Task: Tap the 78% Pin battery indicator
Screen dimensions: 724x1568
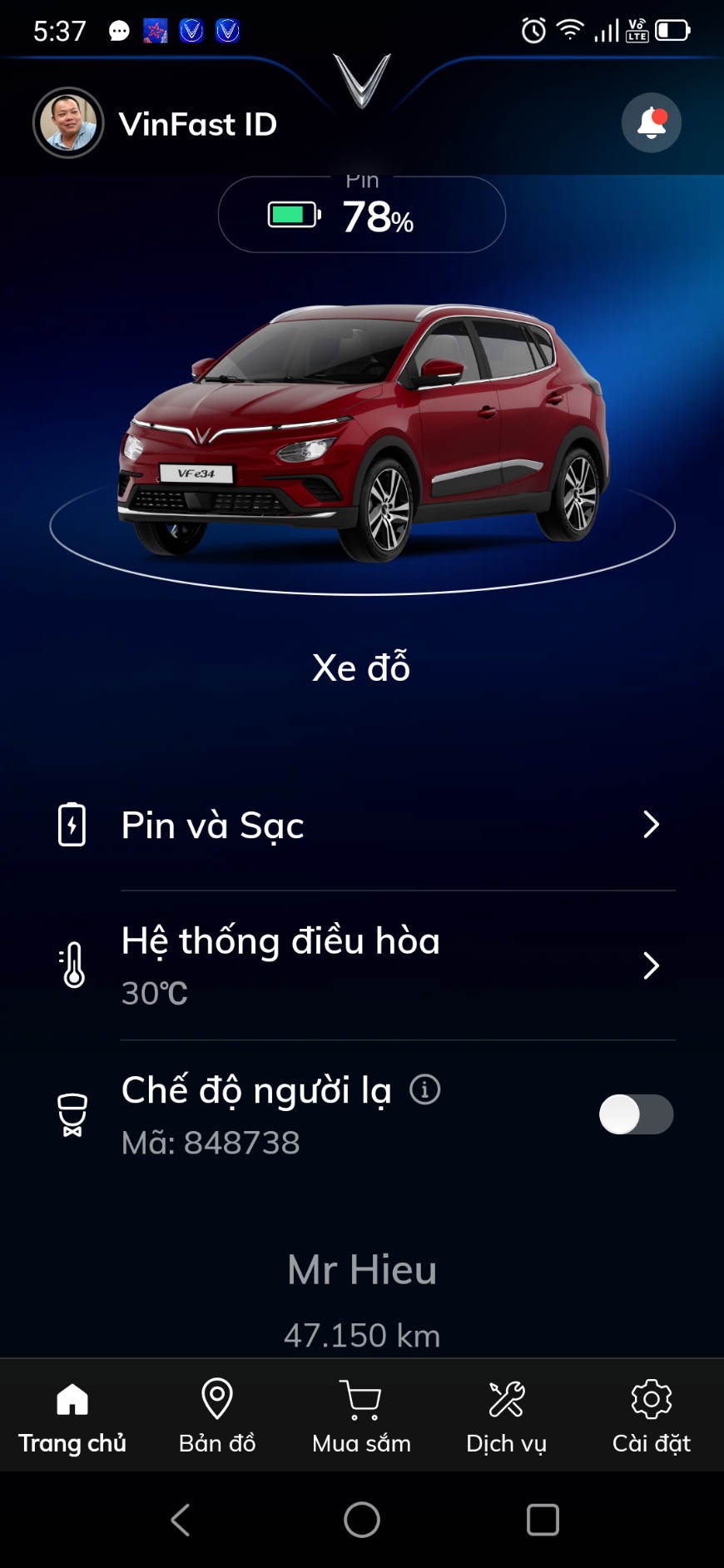Action: coord(361,215)
